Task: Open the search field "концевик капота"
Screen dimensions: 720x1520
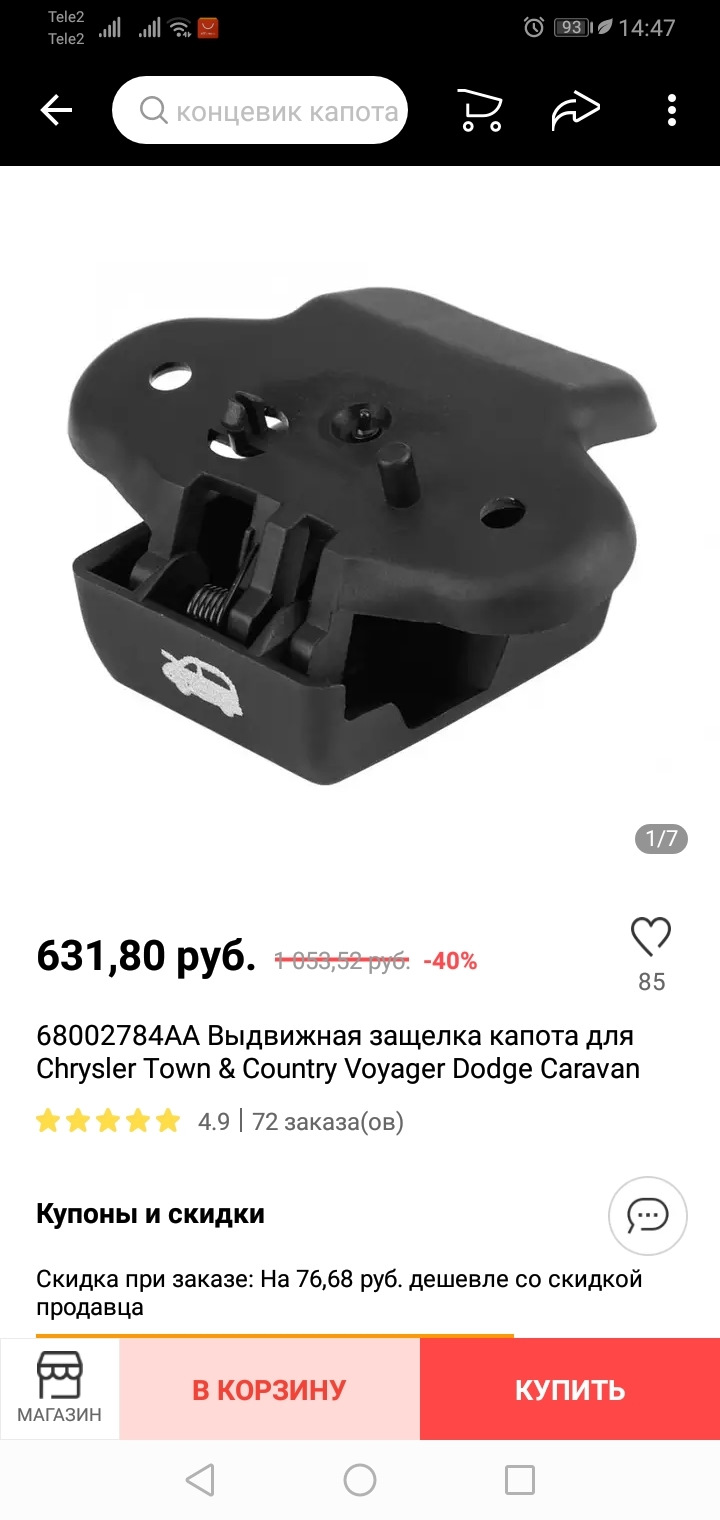Action: 260,111
